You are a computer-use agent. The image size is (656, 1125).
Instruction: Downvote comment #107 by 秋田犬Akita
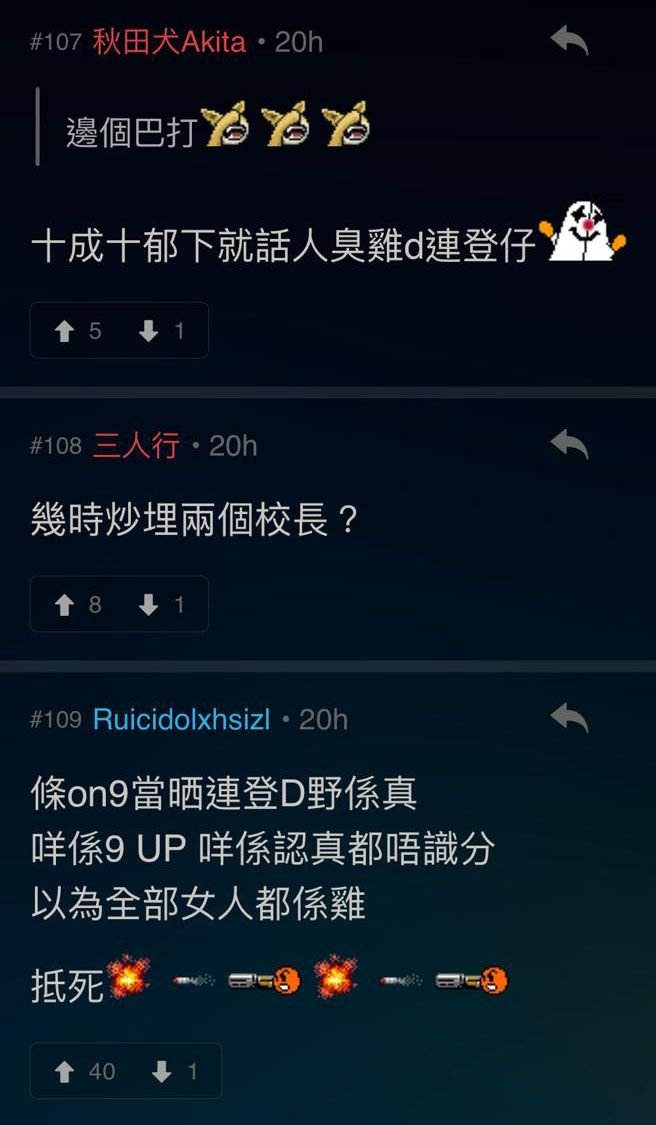[149, 331]
